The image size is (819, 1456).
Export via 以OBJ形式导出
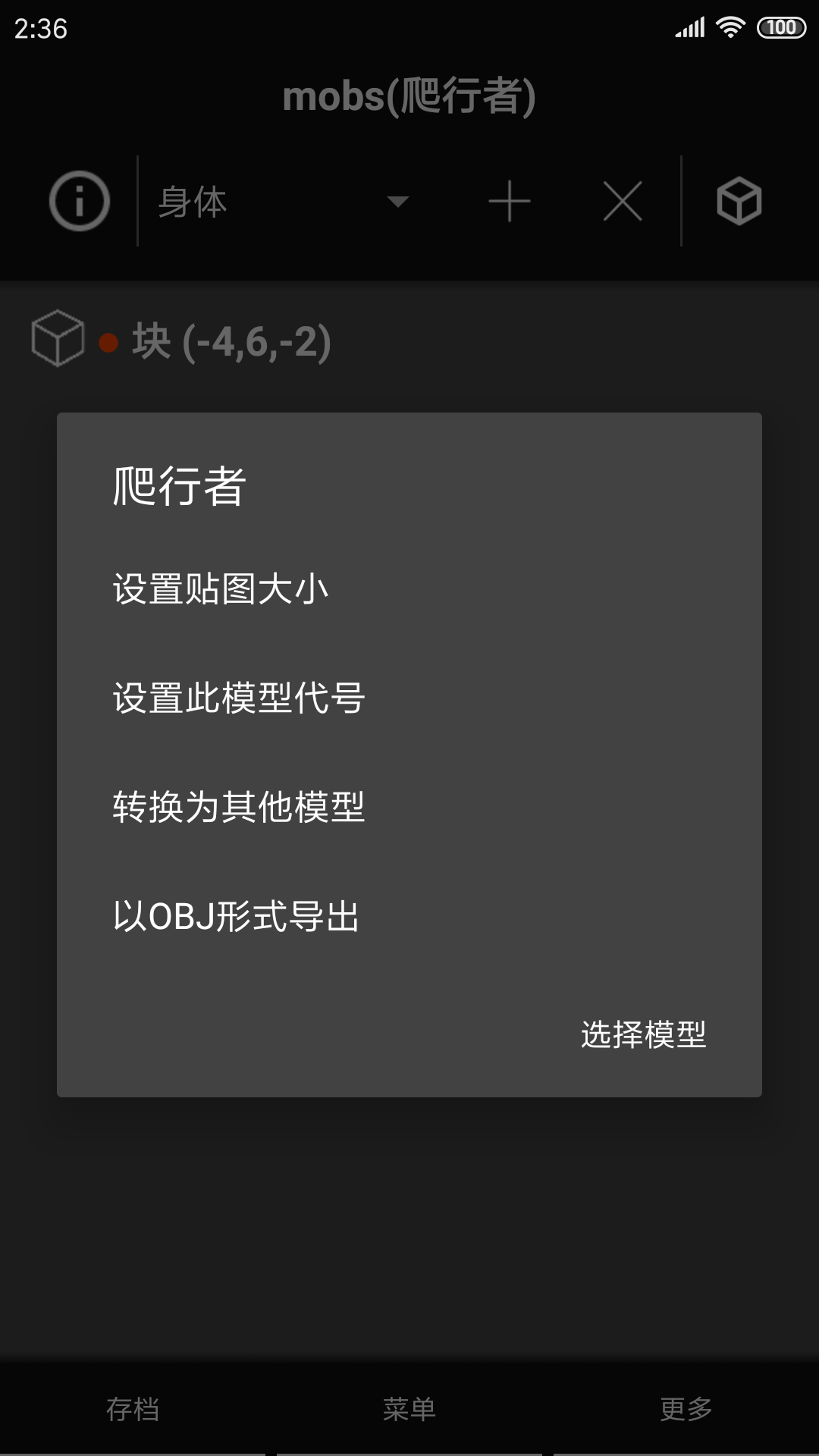coord(236,916)
